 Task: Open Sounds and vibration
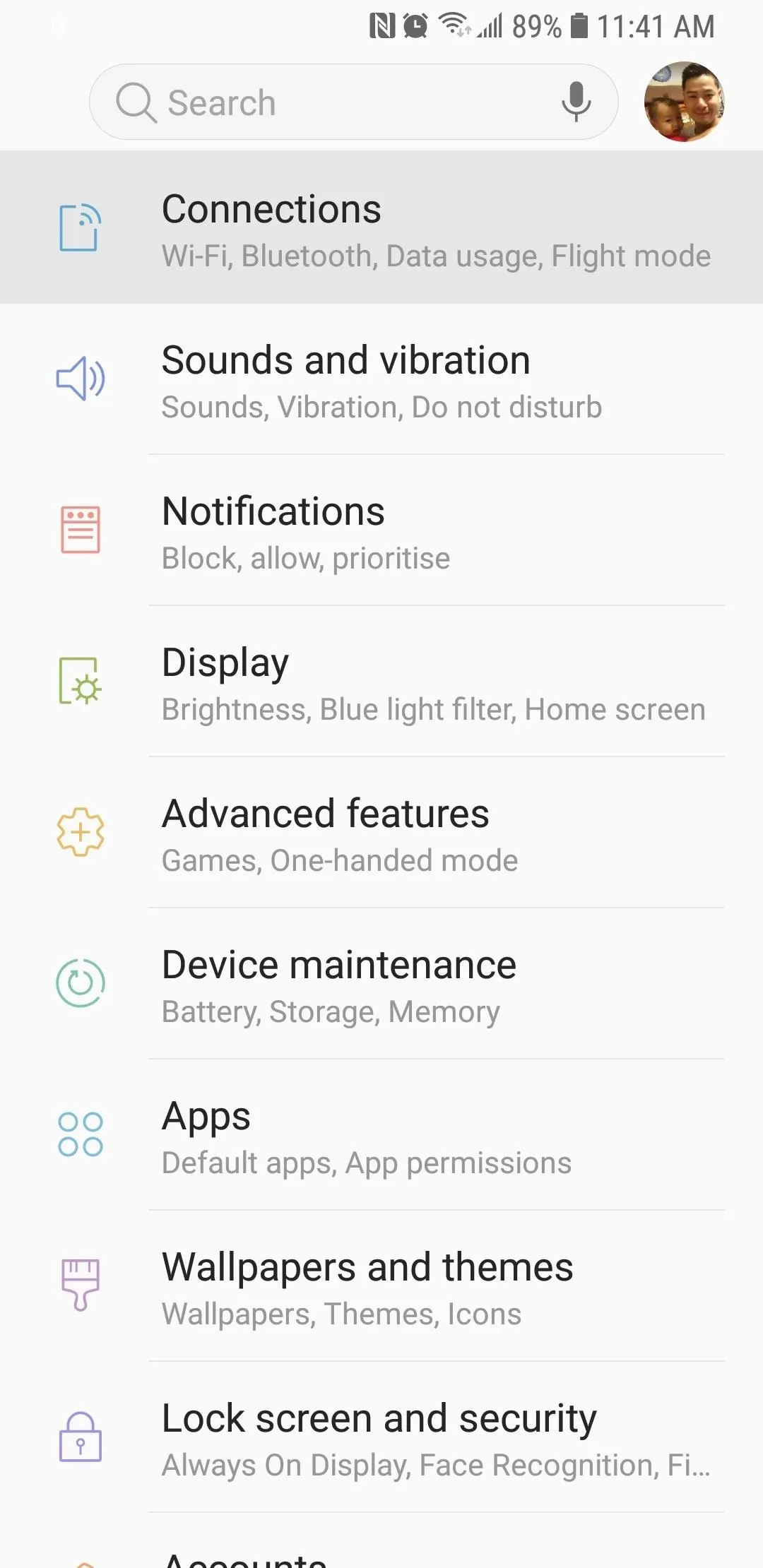coord(381,379)
